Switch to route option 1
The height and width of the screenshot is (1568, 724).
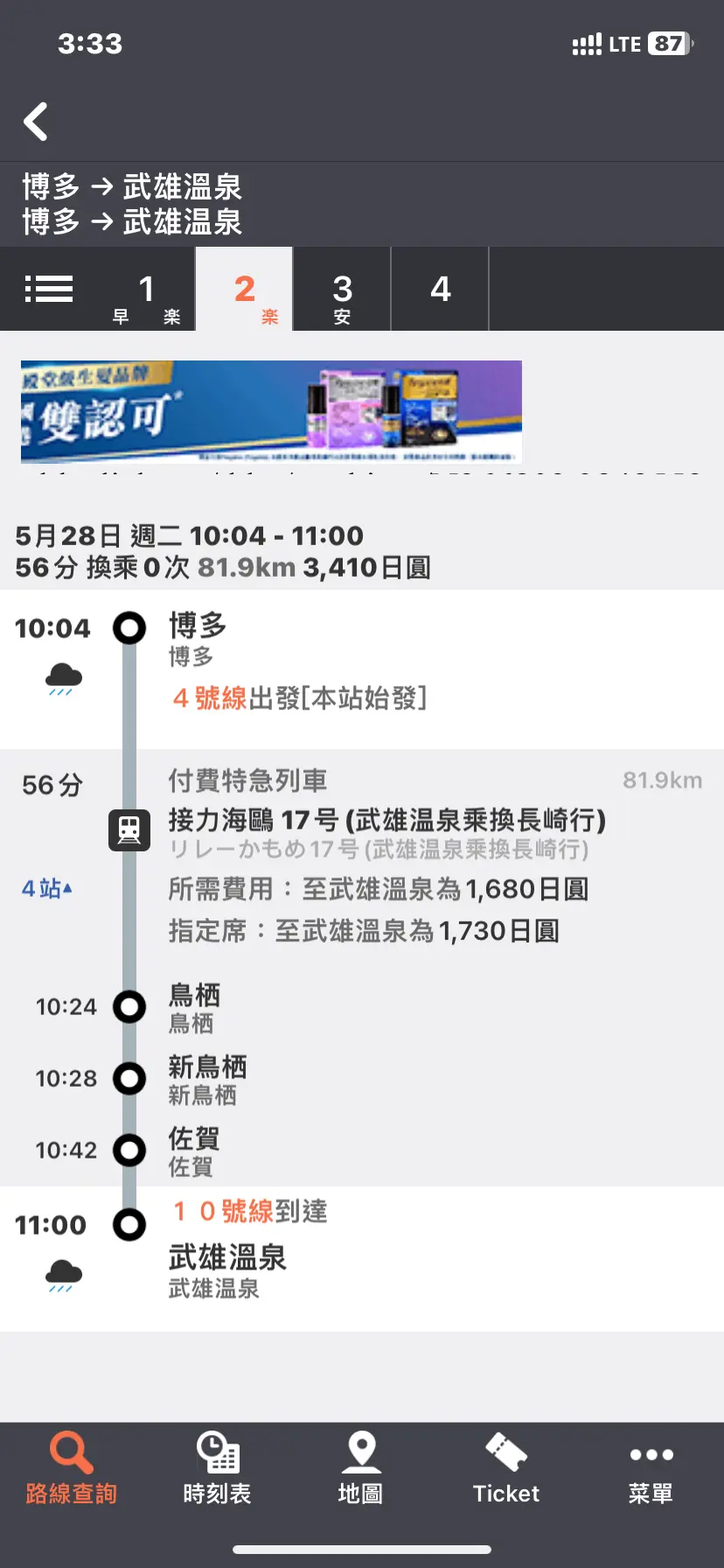click(x=146, y=289)
